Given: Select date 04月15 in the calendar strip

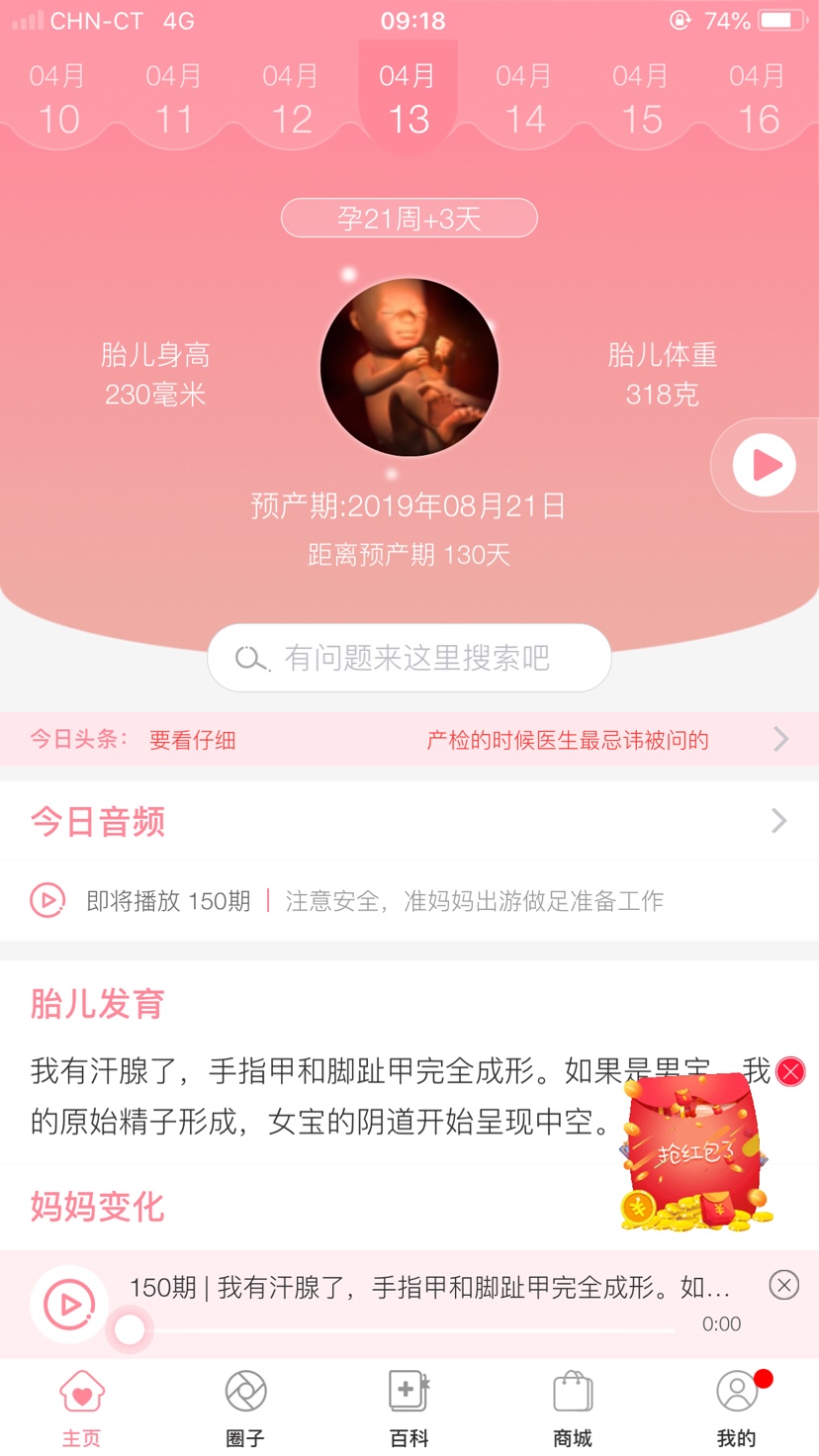Looking at the screenshot, I should tap(641, 100).
